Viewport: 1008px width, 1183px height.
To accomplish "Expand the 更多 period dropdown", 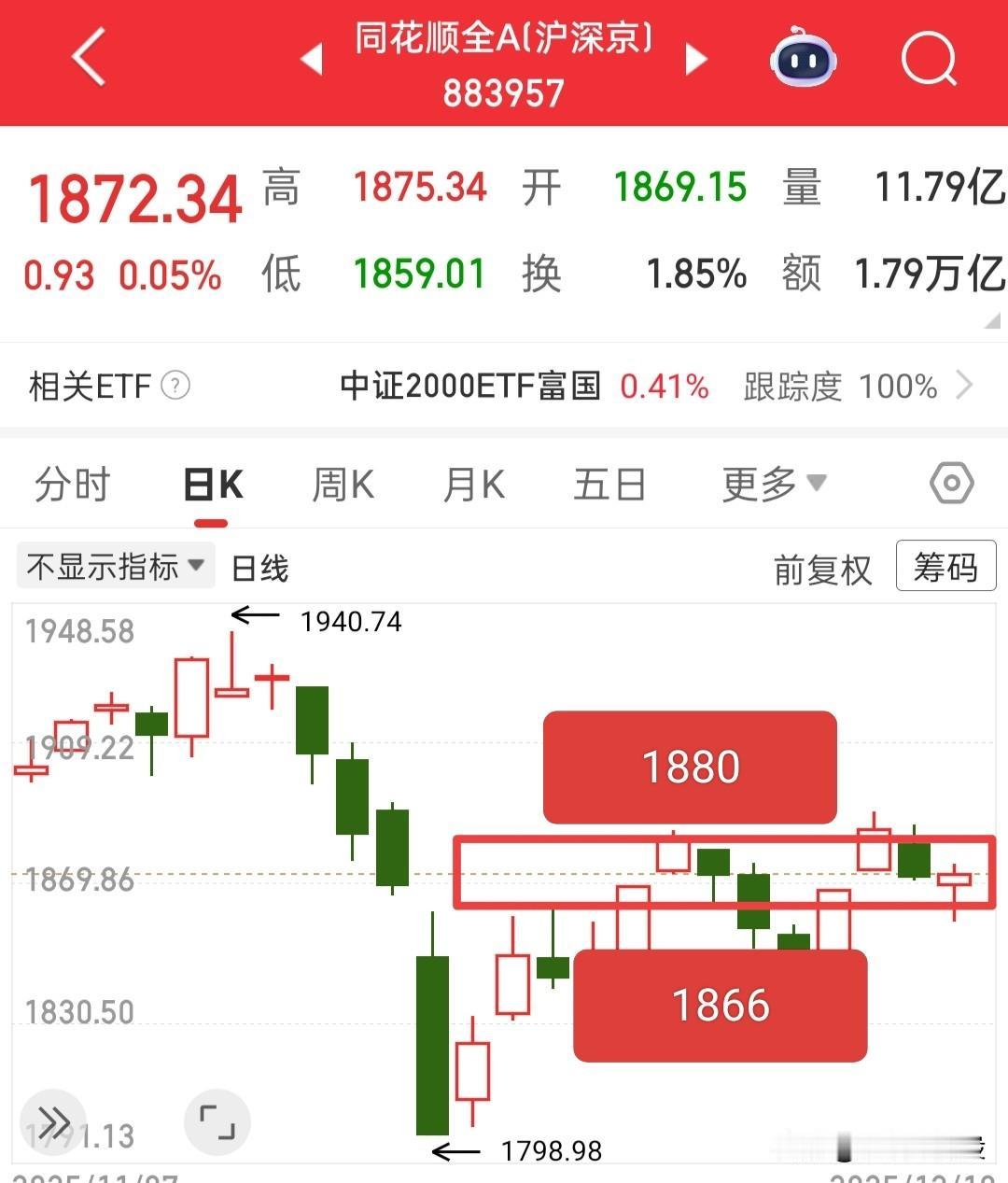I will (773, 483).
